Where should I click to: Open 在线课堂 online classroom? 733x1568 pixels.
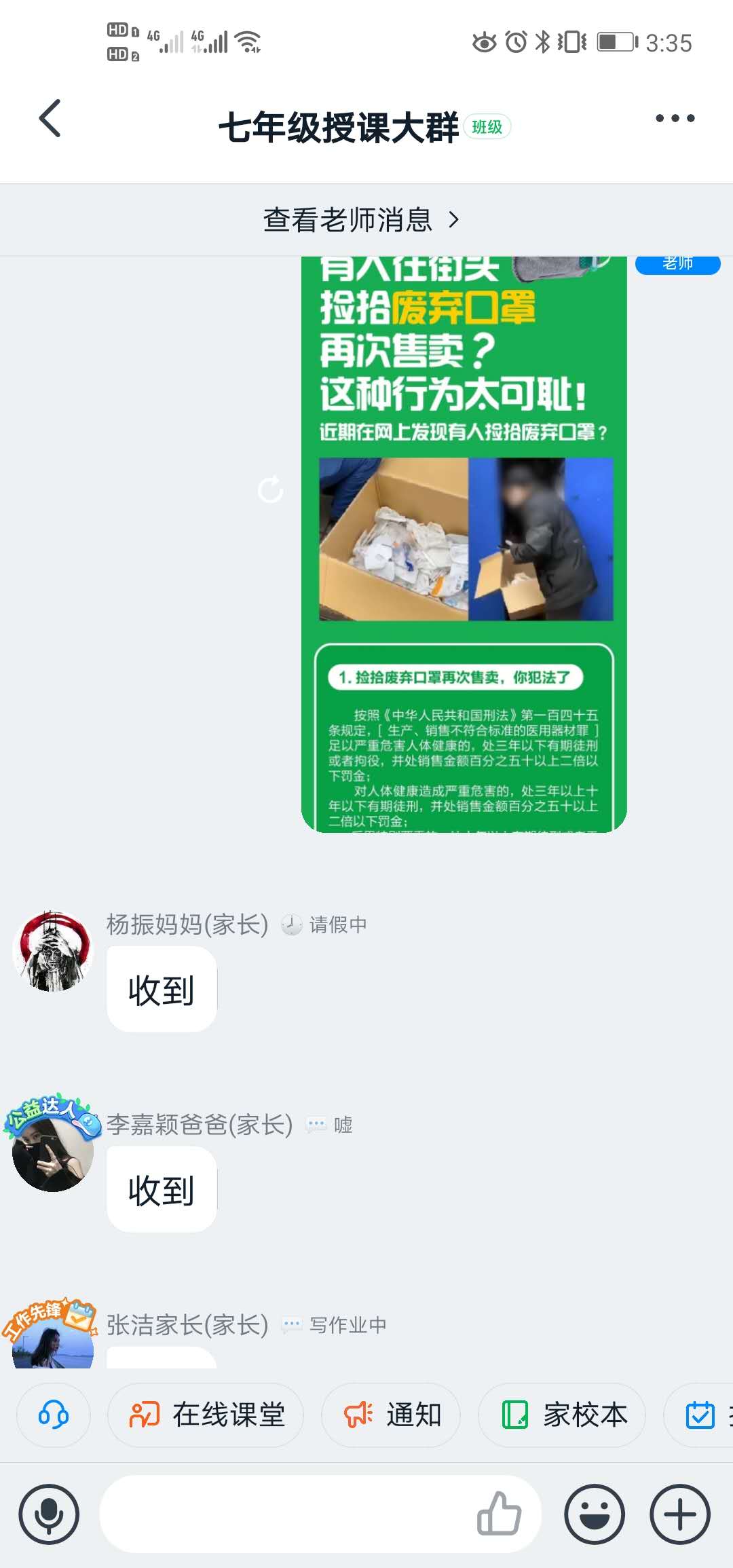point(206,1415)
